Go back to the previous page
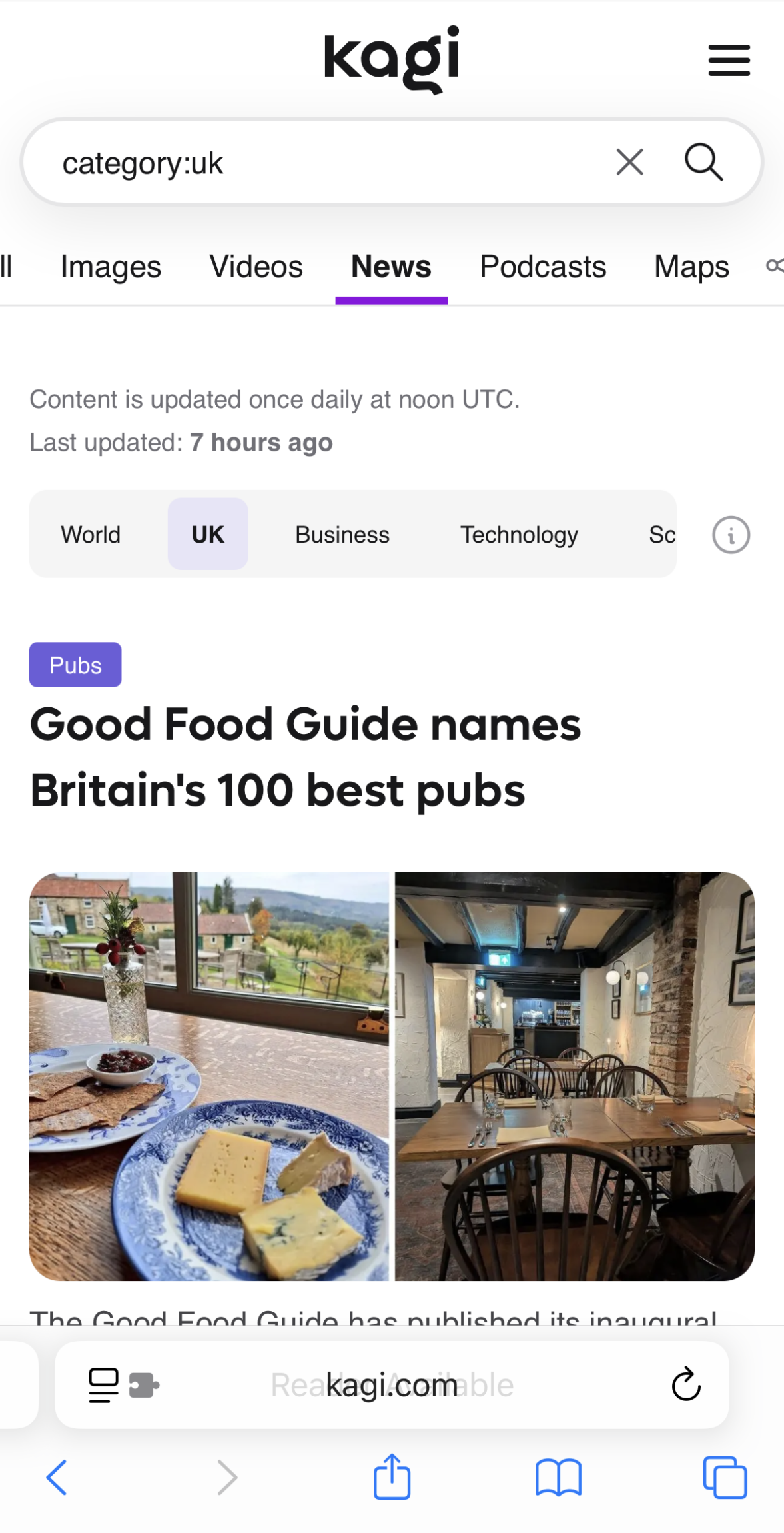Viewport: 784px width, 1533px height. (57, 1477)
